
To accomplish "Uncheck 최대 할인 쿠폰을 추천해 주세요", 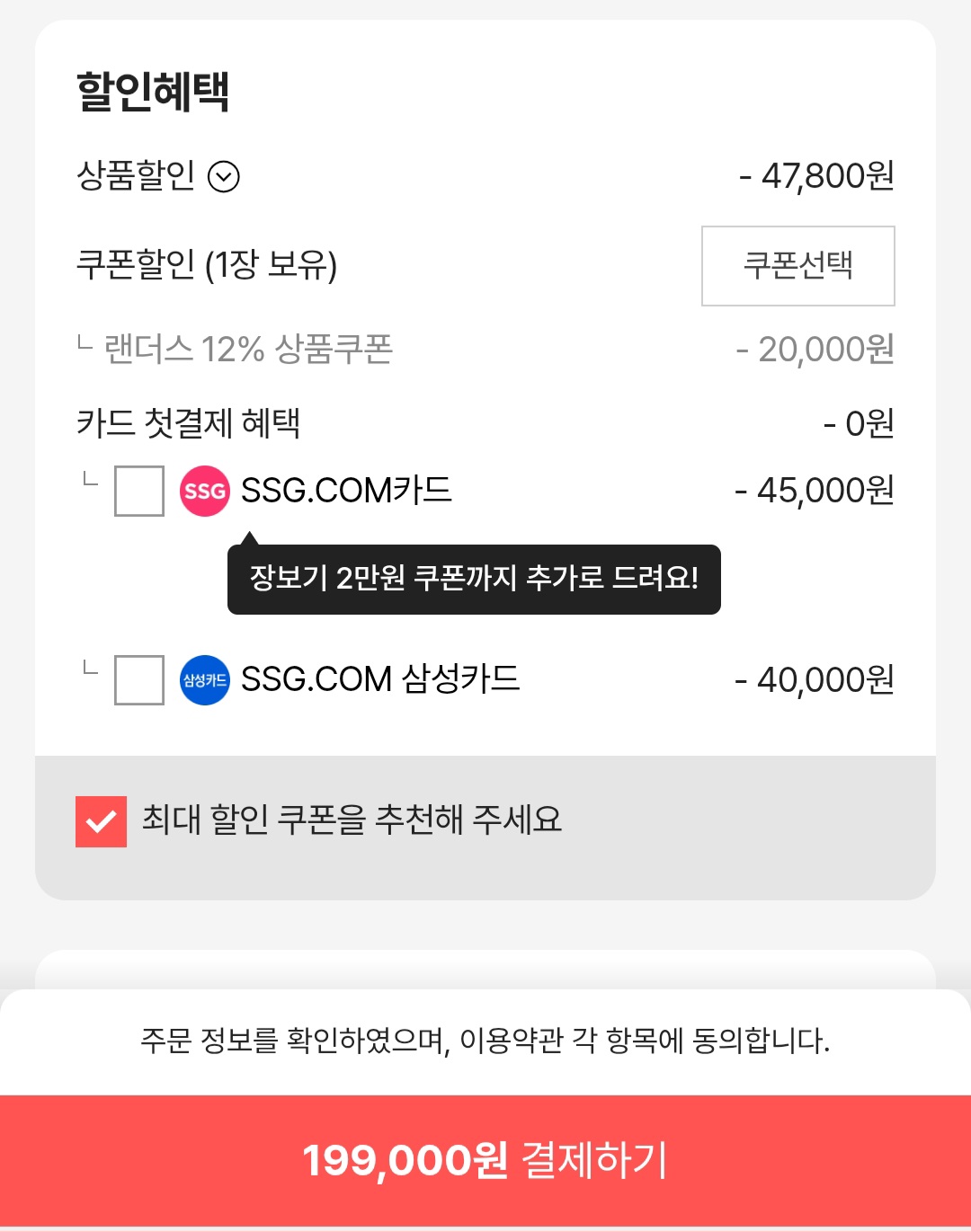I will point(101,821).
